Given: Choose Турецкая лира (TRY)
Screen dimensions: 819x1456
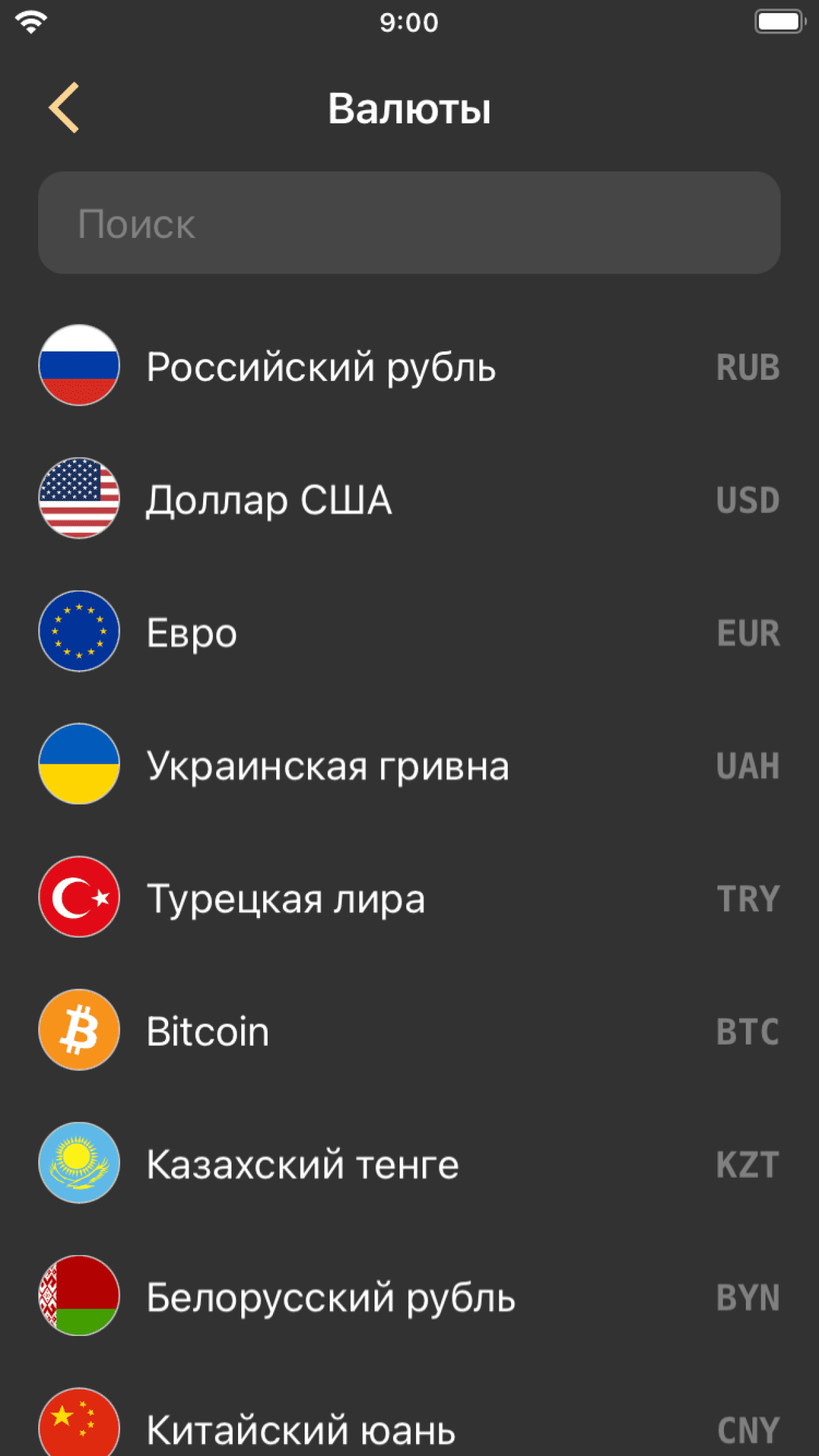Looking at the screenshot, I should (x=409, y=898).
